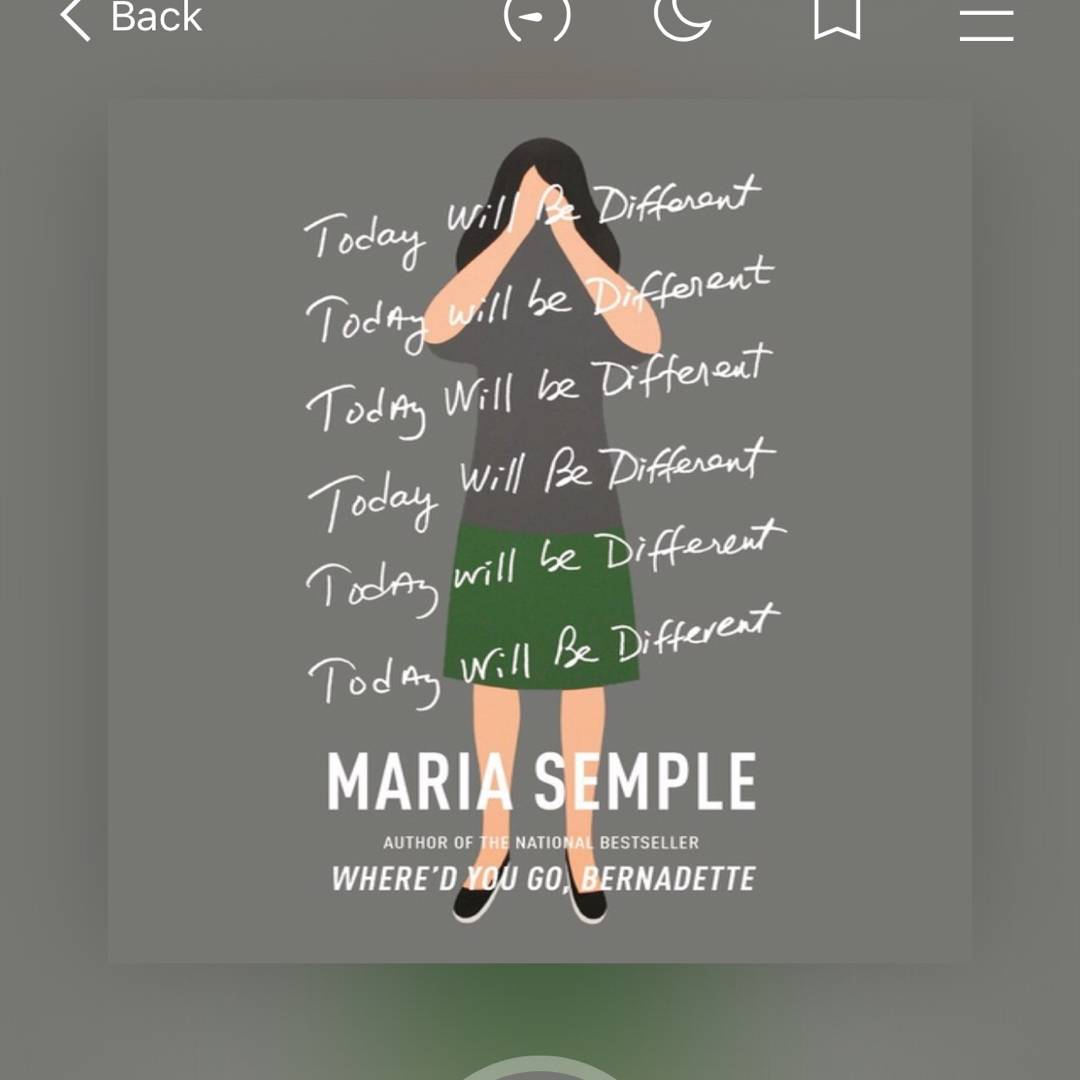Go back using the Back button
The width and height of the screenshot is (1080, 1080).
click(x=130, y=18)
